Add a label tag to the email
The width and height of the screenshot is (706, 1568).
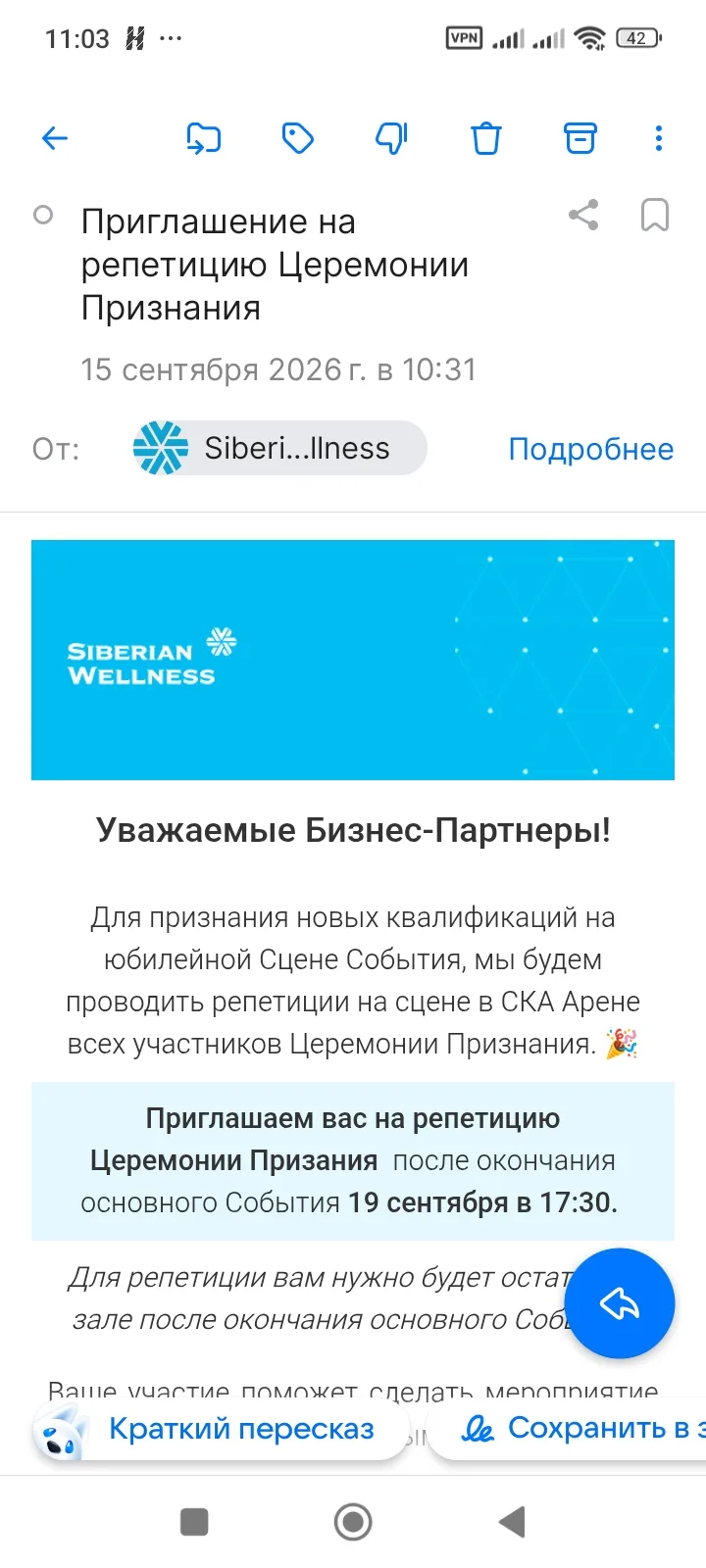(297, 138)
